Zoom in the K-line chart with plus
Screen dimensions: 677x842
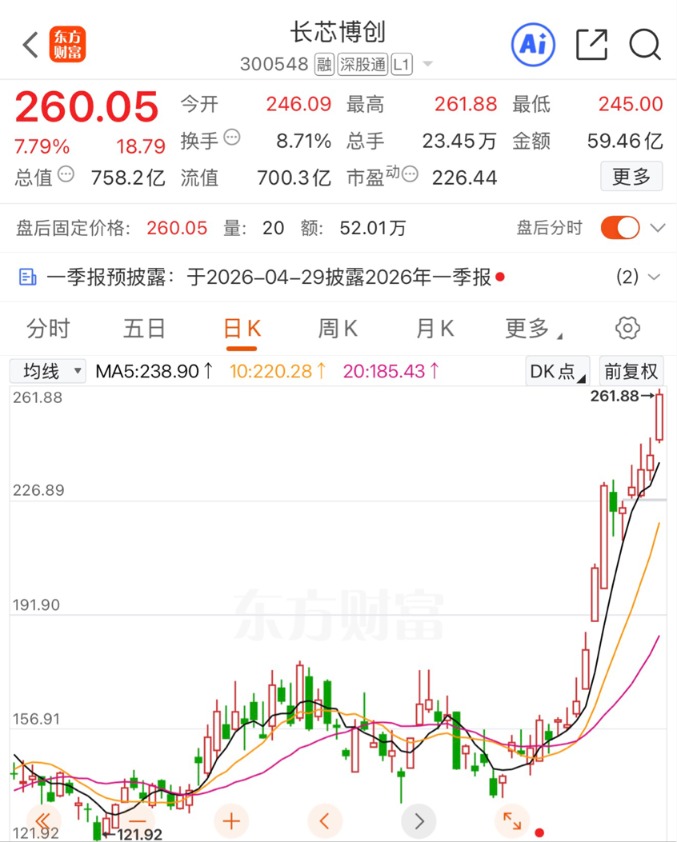[231, 822]
